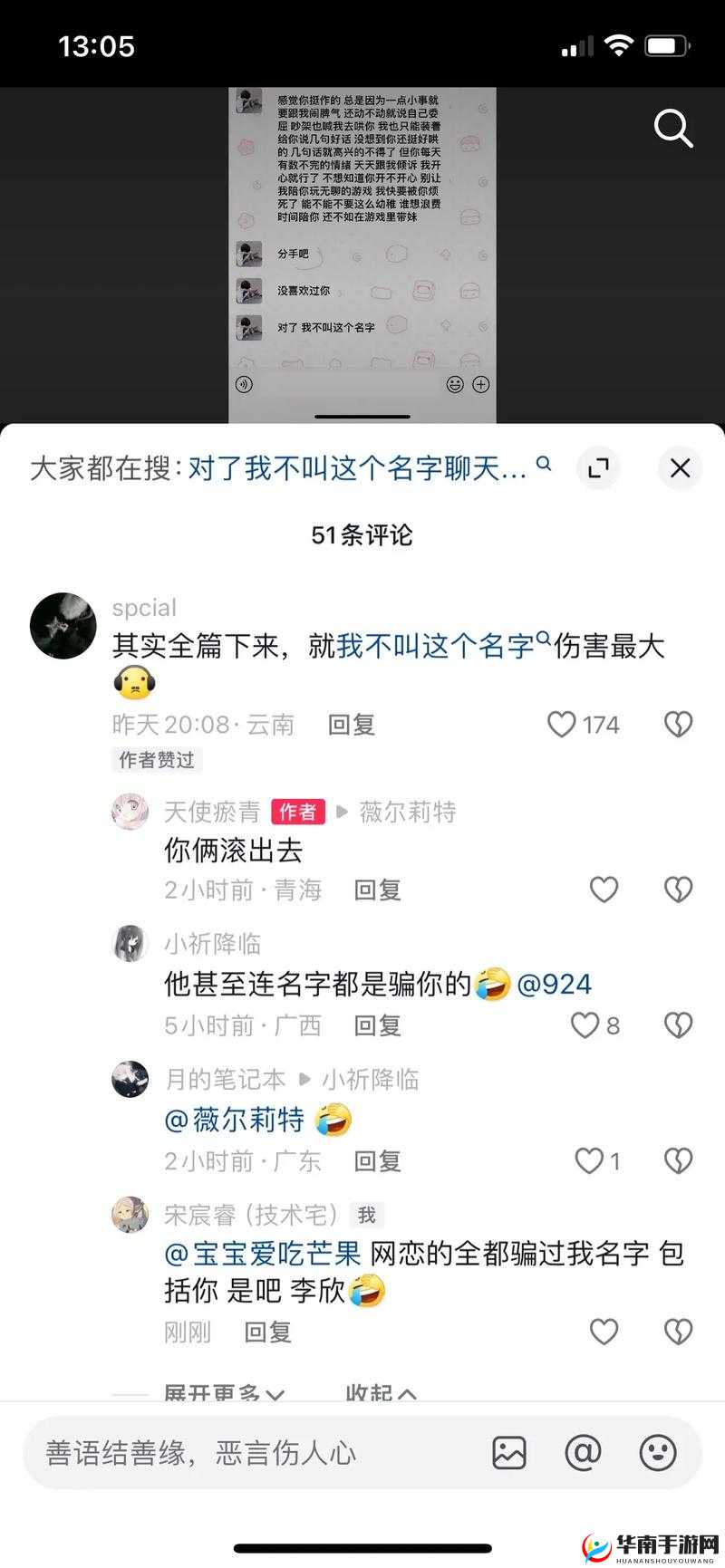This screenshot has width=725, height=1568.
Task: Dislike 宋宸睿's comment
Action: point(678,1332)
